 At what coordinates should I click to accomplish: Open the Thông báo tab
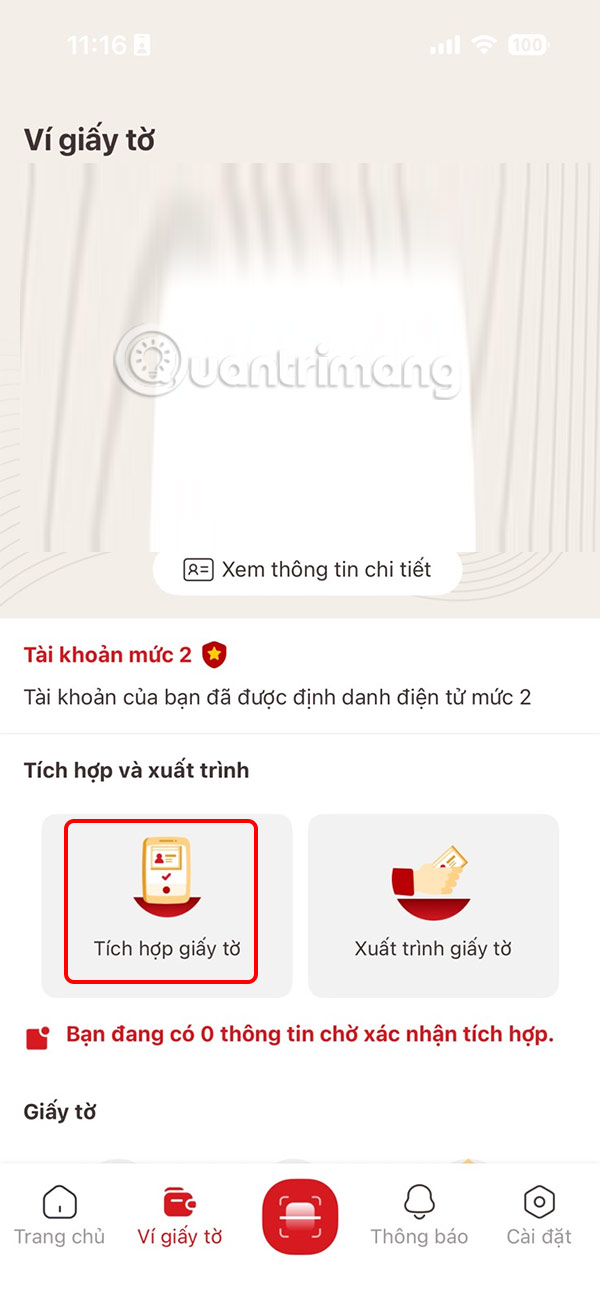point(419,1215)
